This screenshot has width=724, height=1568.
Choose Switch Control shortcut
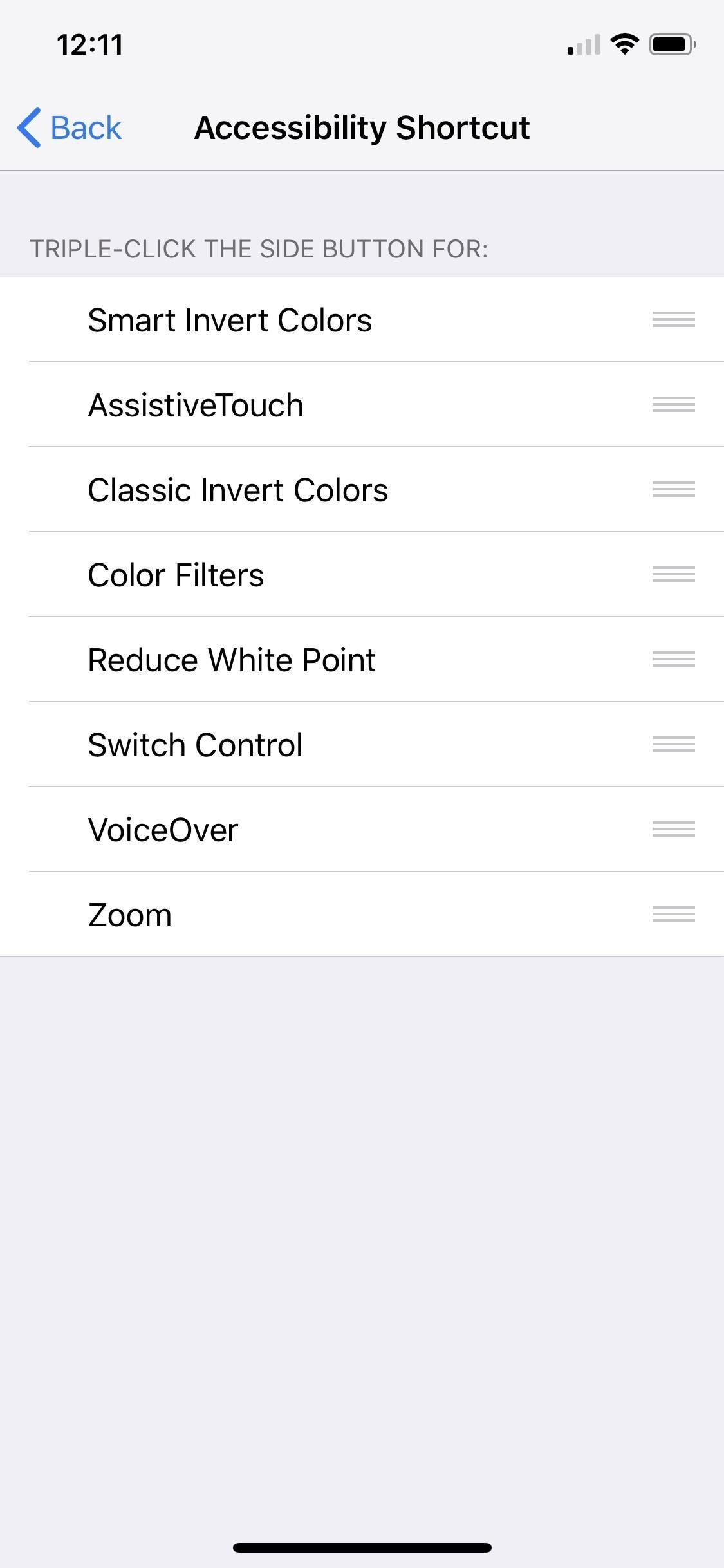(195, 745)
